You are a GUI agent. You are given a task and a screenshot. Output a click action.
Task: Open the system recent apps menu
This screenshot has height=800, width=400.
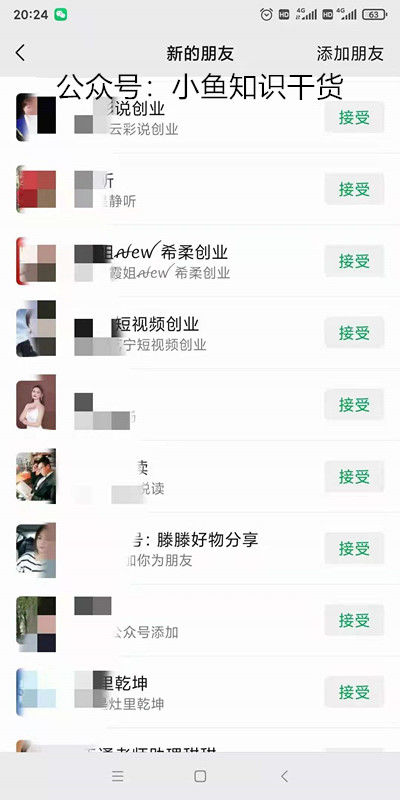coord(117,776)
